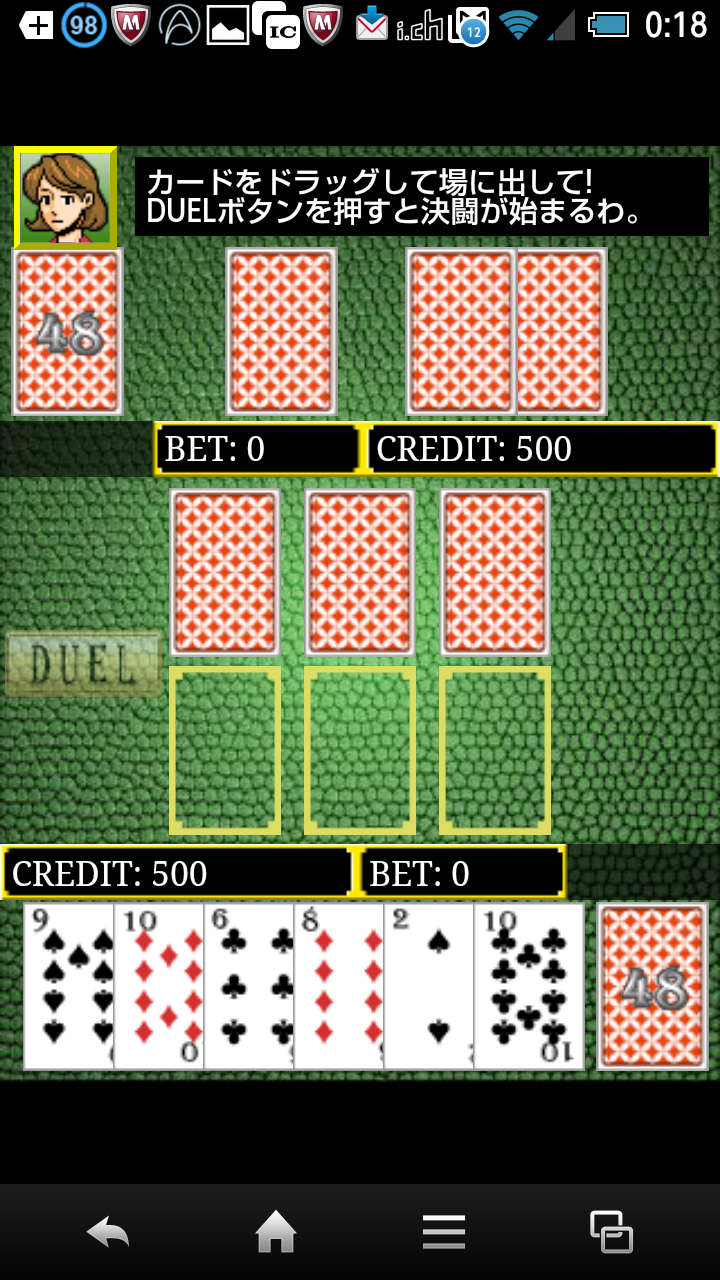720x1280 pixels.
Task: Tap your face-down deck showing 48
Action: click(652, 986)
